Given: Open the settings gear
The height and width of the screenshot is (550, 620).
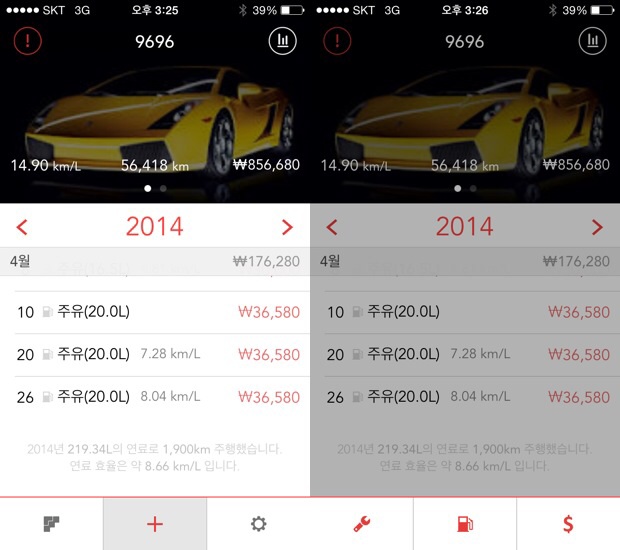Looking at the screenshot, I should pos(258,523).
